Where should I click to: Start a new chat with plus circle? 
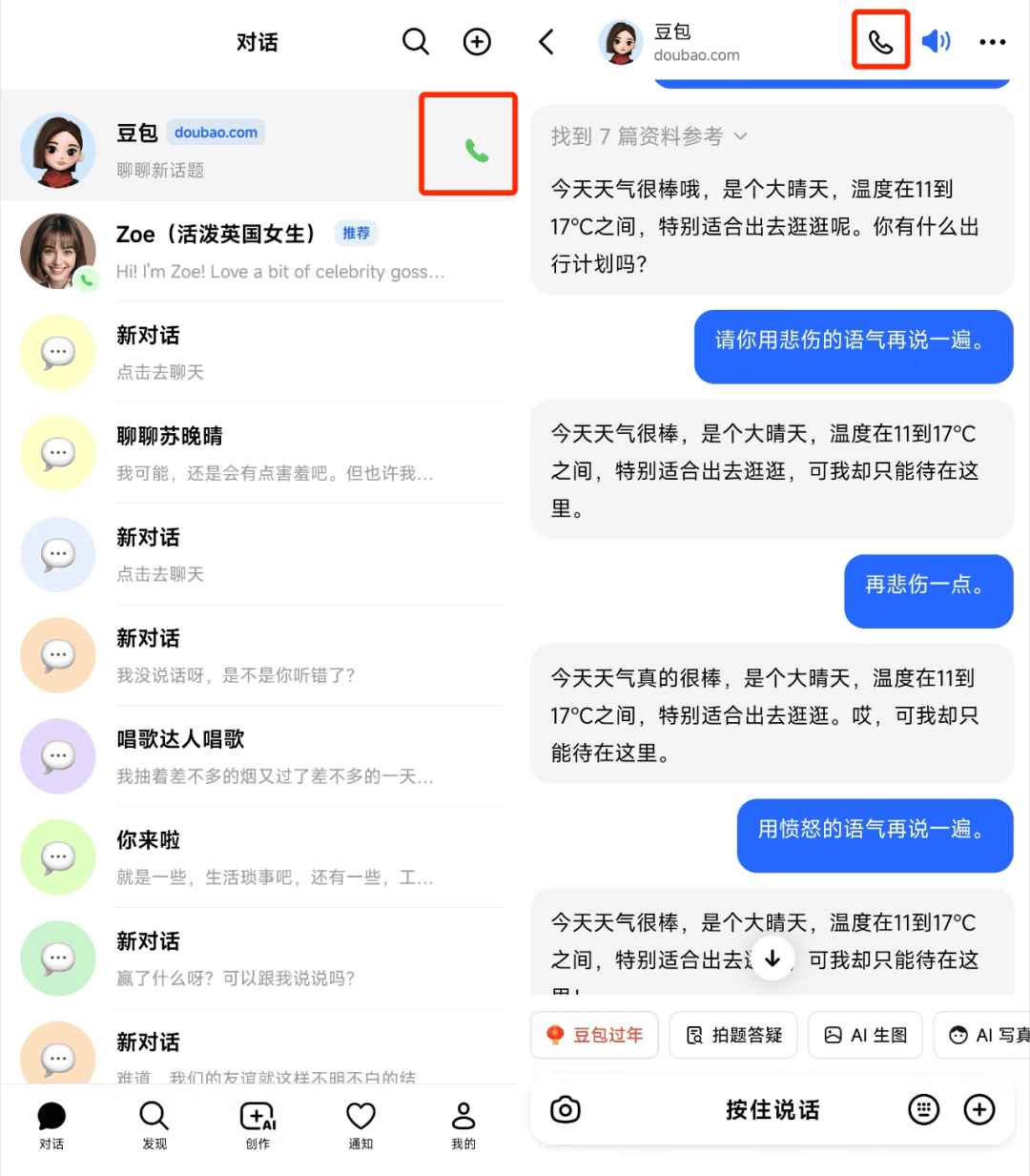point(477,41)
